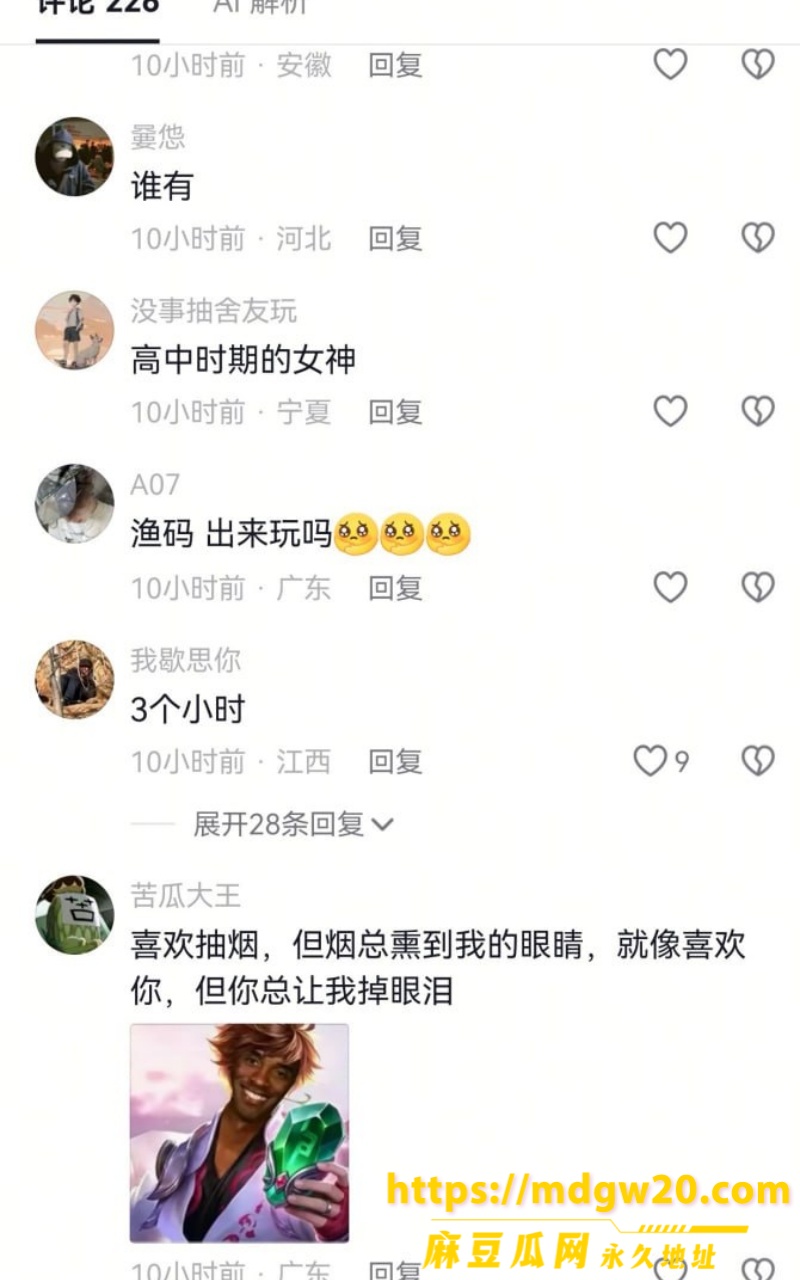
Task: Open the image in 苦瓜大王's comment
Action: pyautogui.click(x=239, y=1132)
